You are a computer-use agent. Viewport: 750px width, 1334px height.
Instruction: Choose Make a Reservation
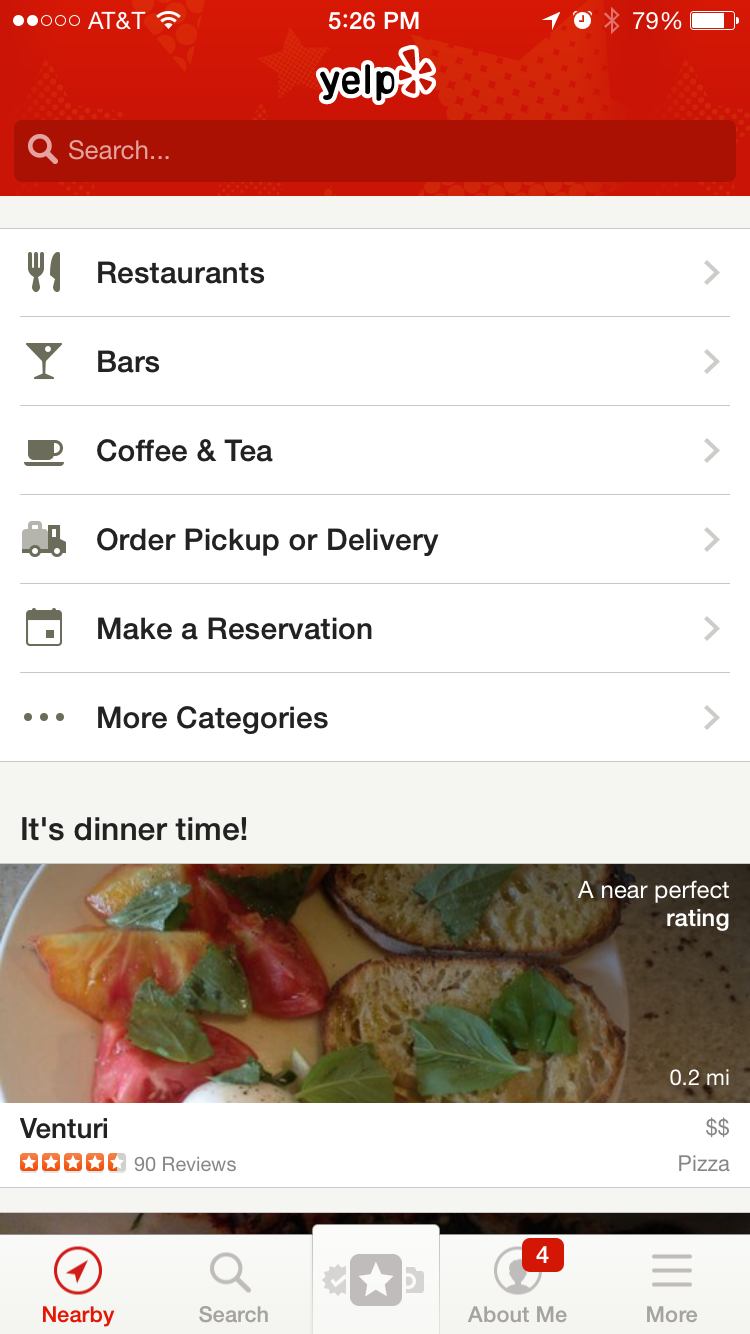[375, 629]
